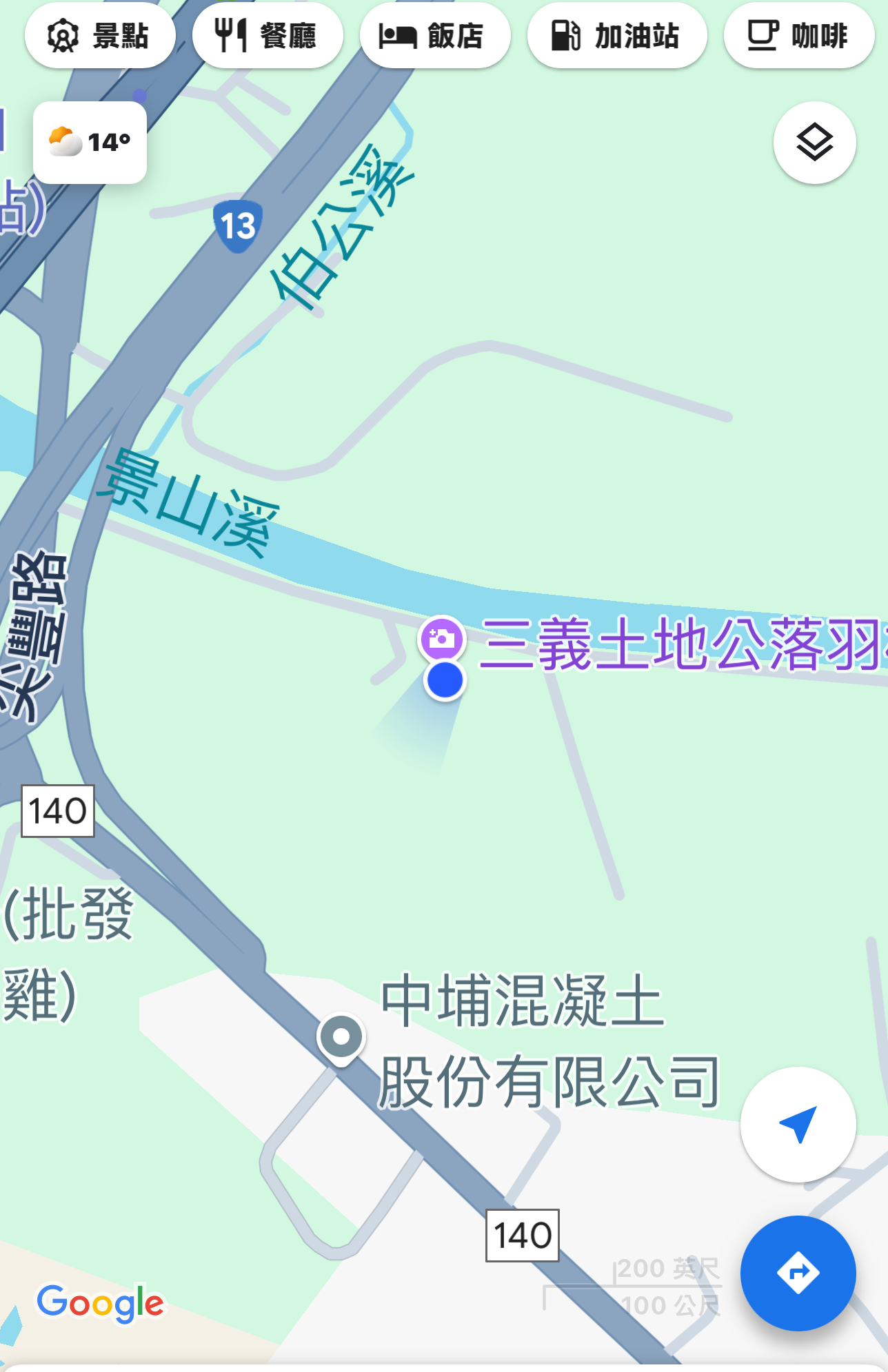
Task: Recenter map on my location
Action: tap(798, 1124)
